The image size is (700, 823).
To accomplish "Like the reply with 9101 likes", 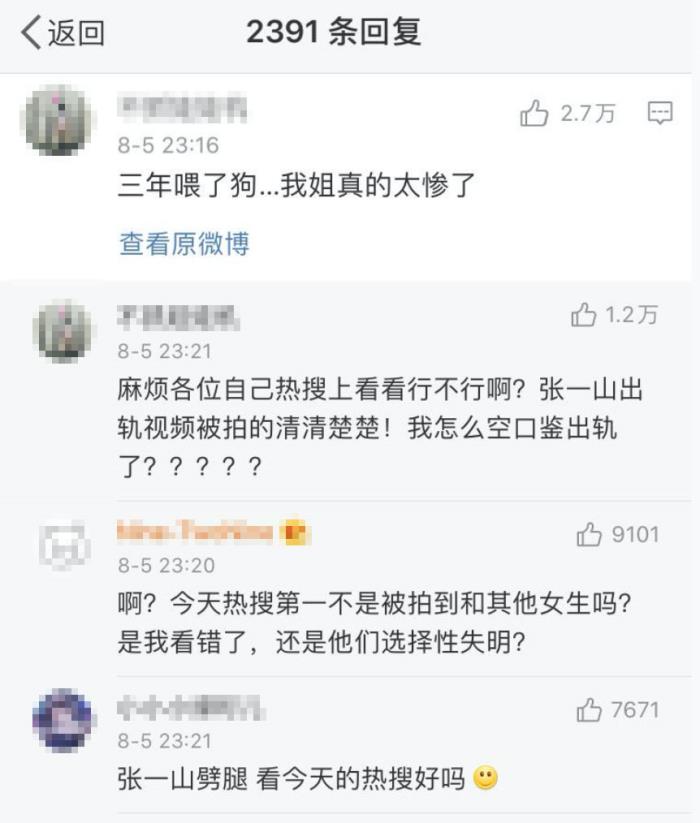I will tap(590, 535).
